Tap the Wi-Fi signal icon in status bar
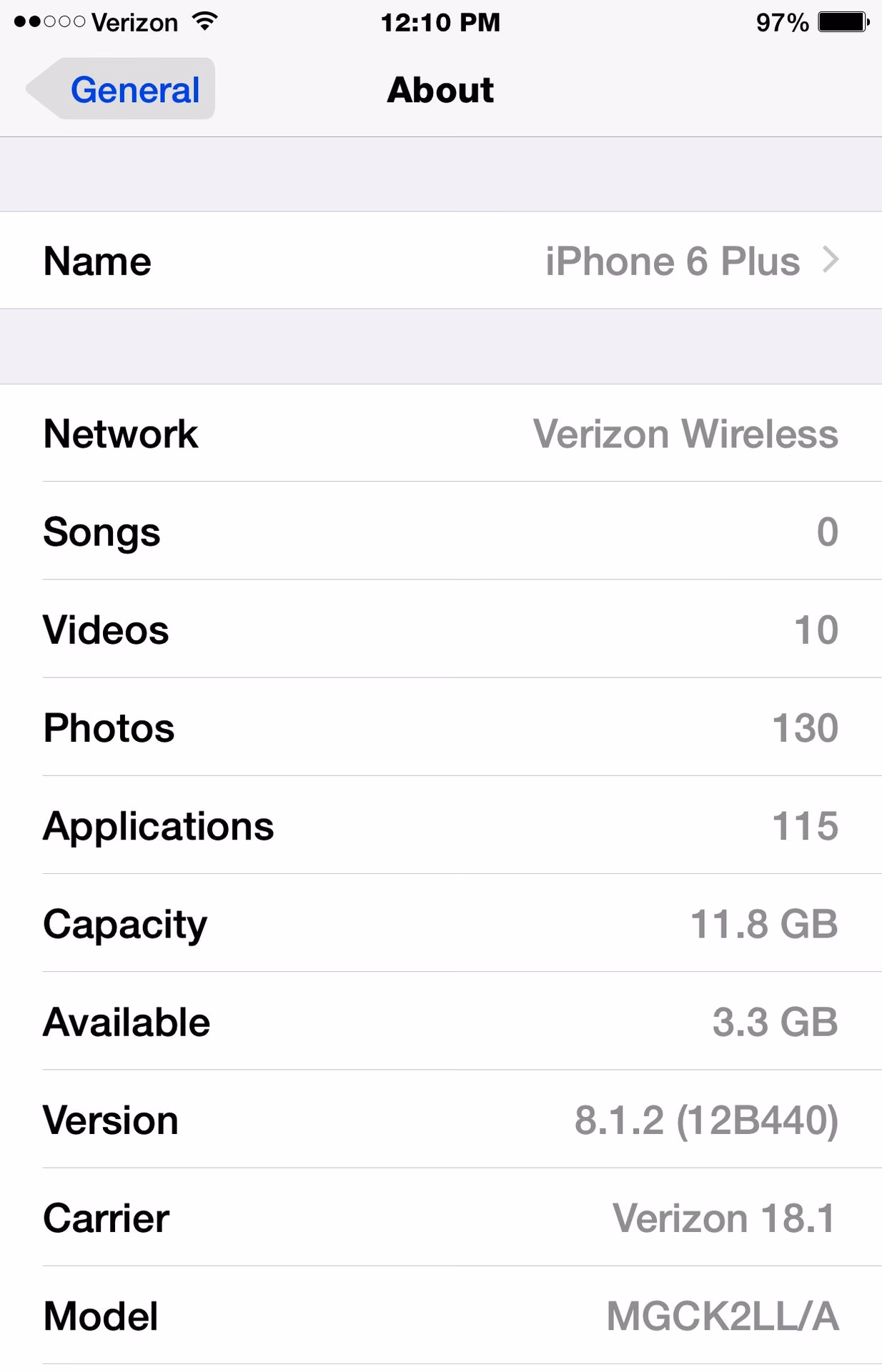The width and height of the screenshot is (882, 1372). 204,21
